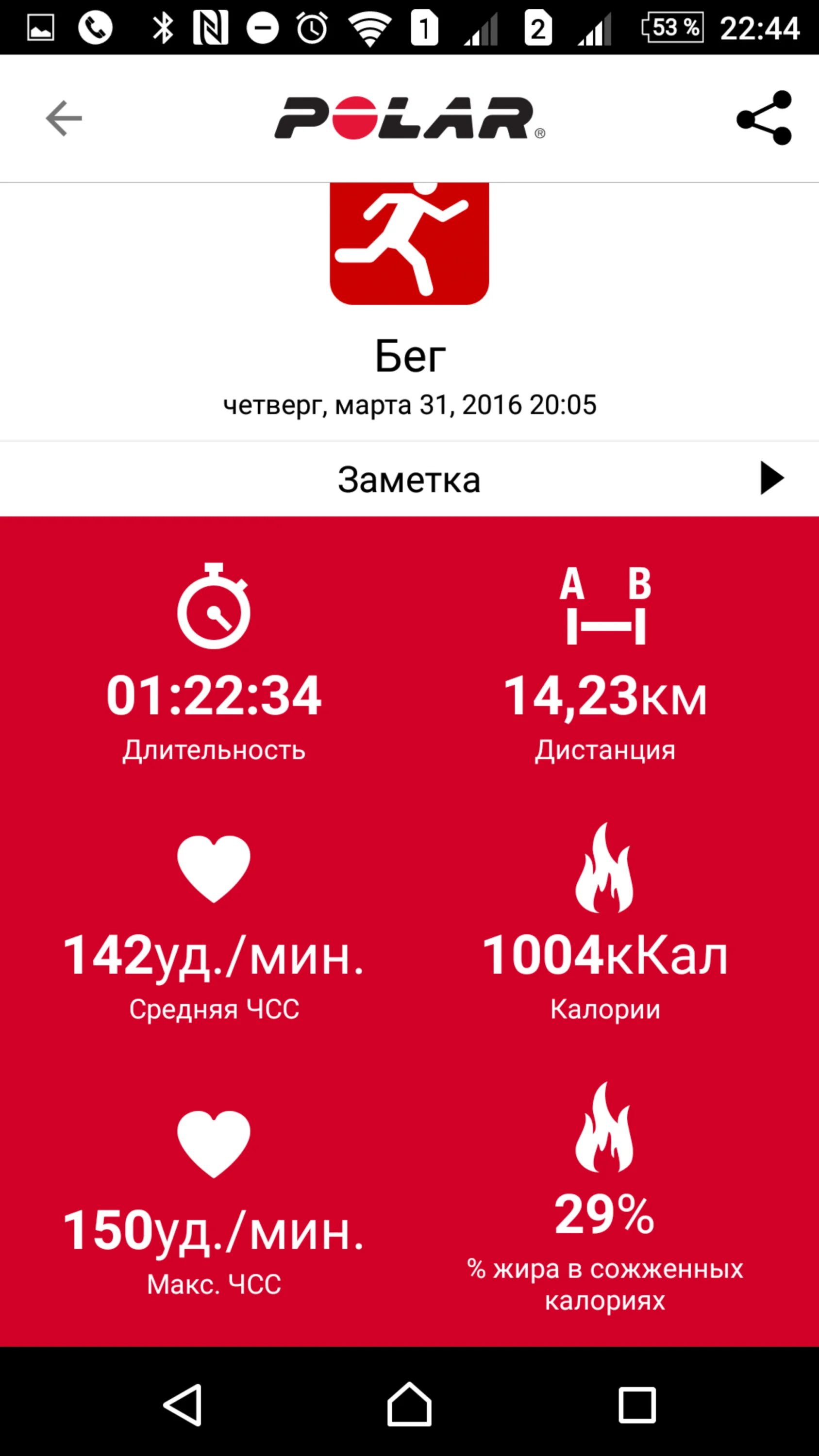Share this running workout
Viewport: 819px width, 1456px height.
(x=764, y=118)
